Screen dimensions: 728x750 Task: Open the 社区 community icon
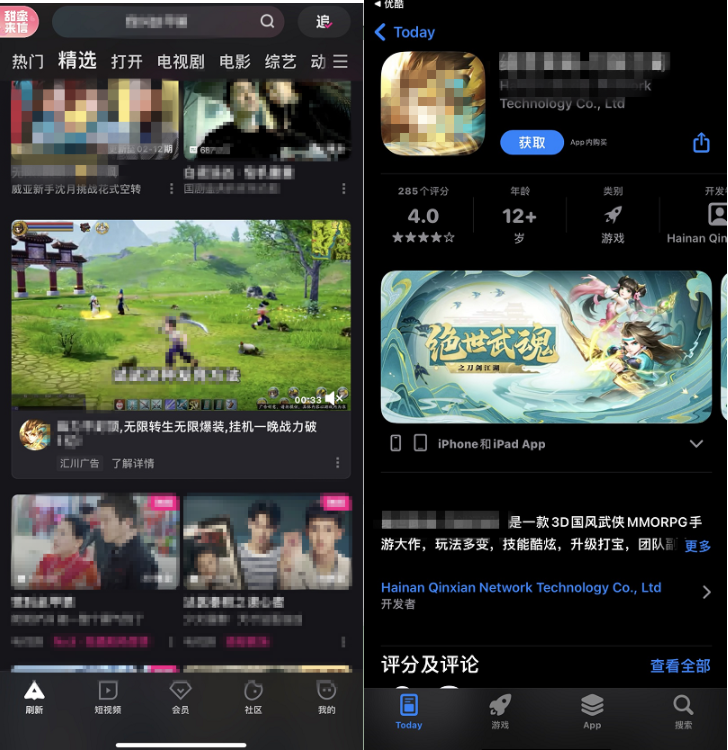pos(253,694)
